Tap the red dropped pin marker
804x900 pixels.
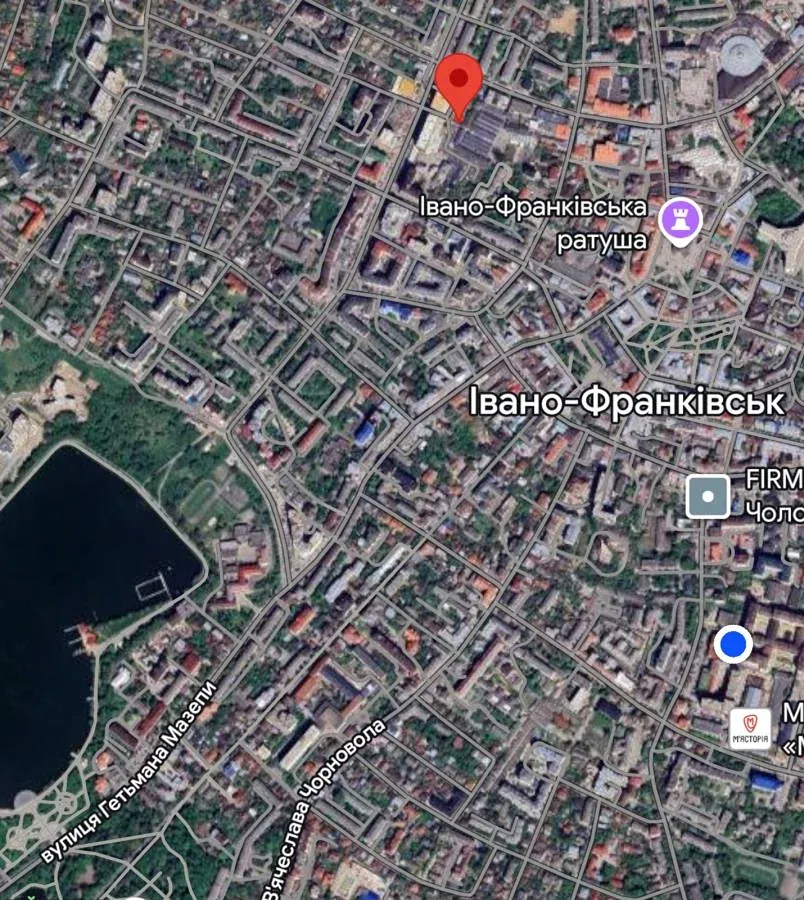tap(459, 81)
